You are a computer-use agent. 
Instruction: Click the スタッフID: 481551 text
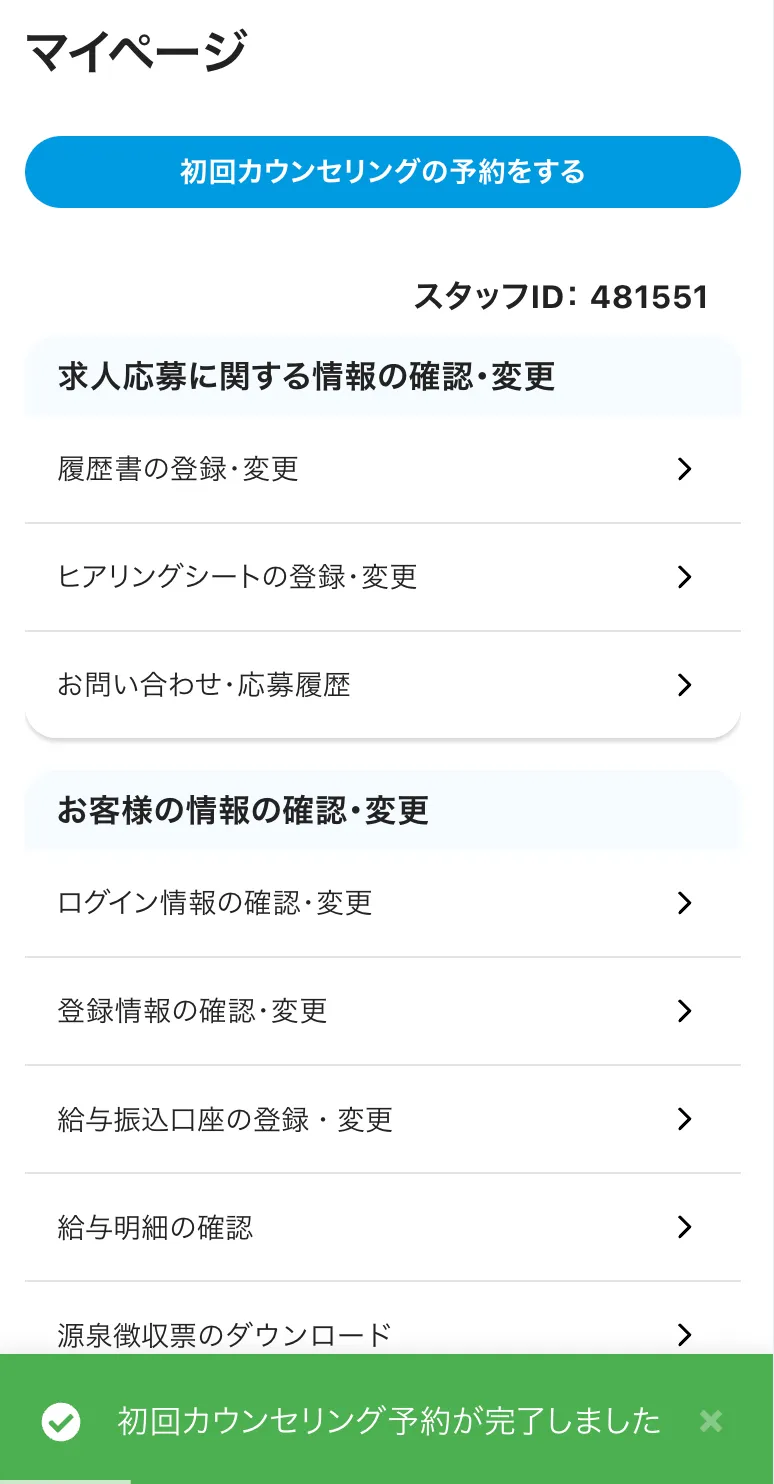562,296
